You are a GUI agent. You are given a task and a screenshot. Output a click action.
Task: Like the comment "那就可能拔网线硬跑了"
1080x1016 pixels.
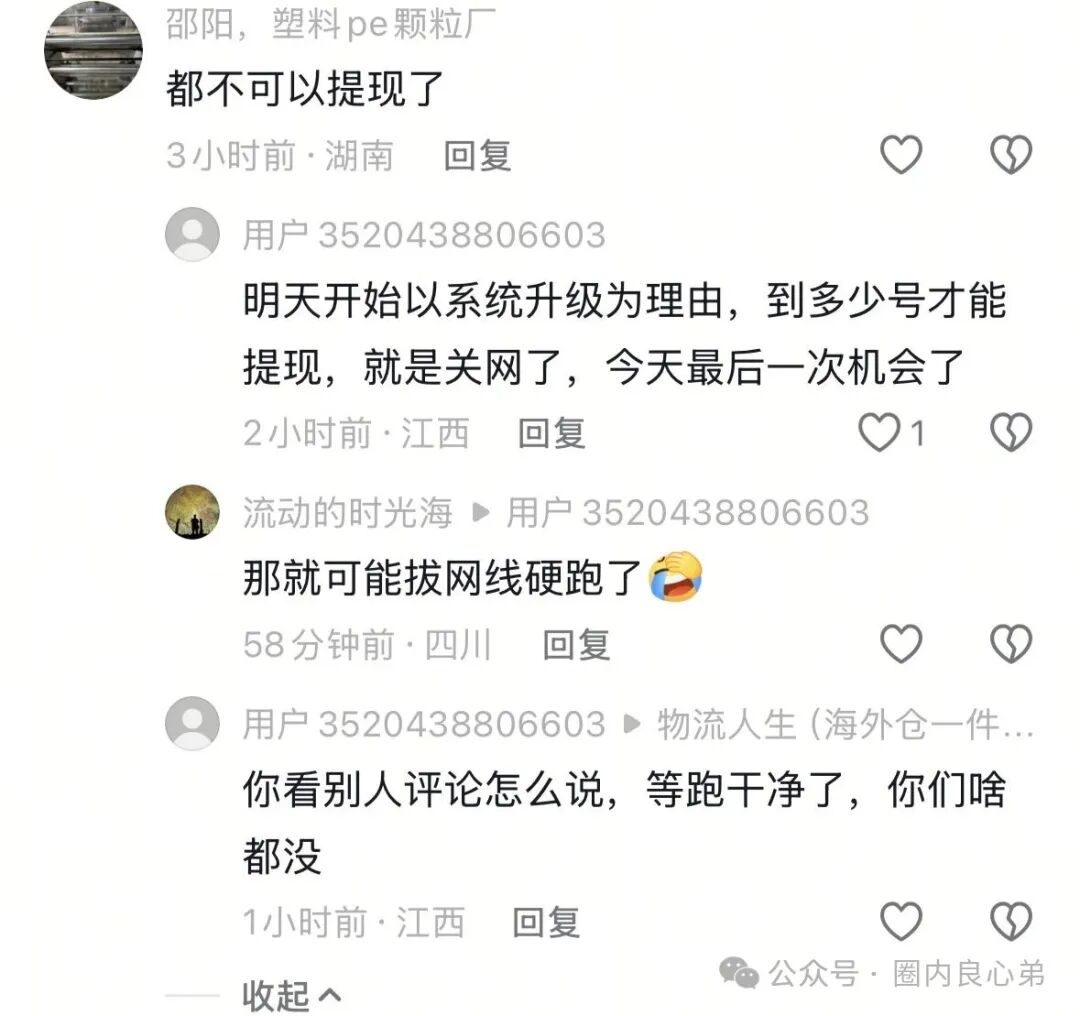tap(900, 645)
